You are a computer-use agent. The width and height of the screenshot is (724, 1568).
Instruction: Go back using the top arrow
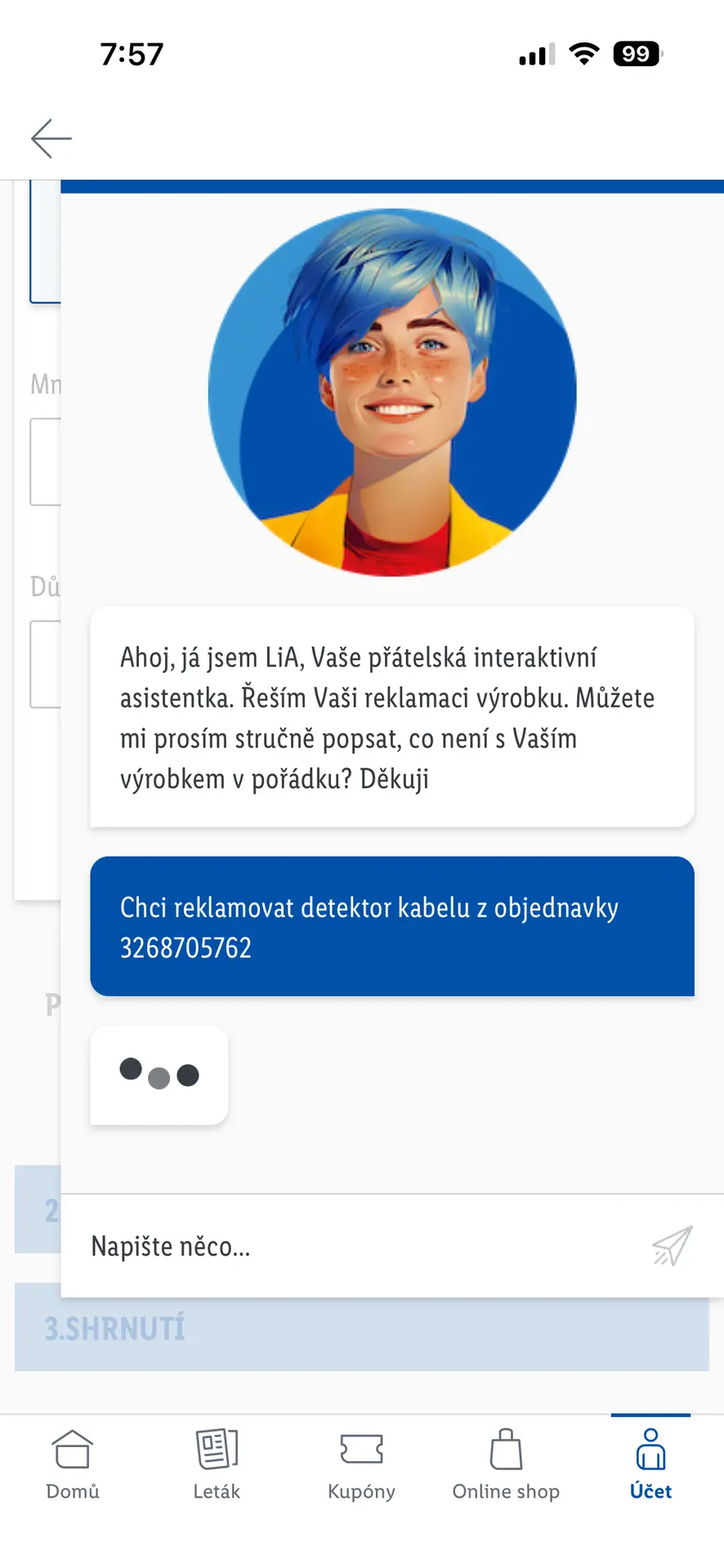(x=51, y=138)
